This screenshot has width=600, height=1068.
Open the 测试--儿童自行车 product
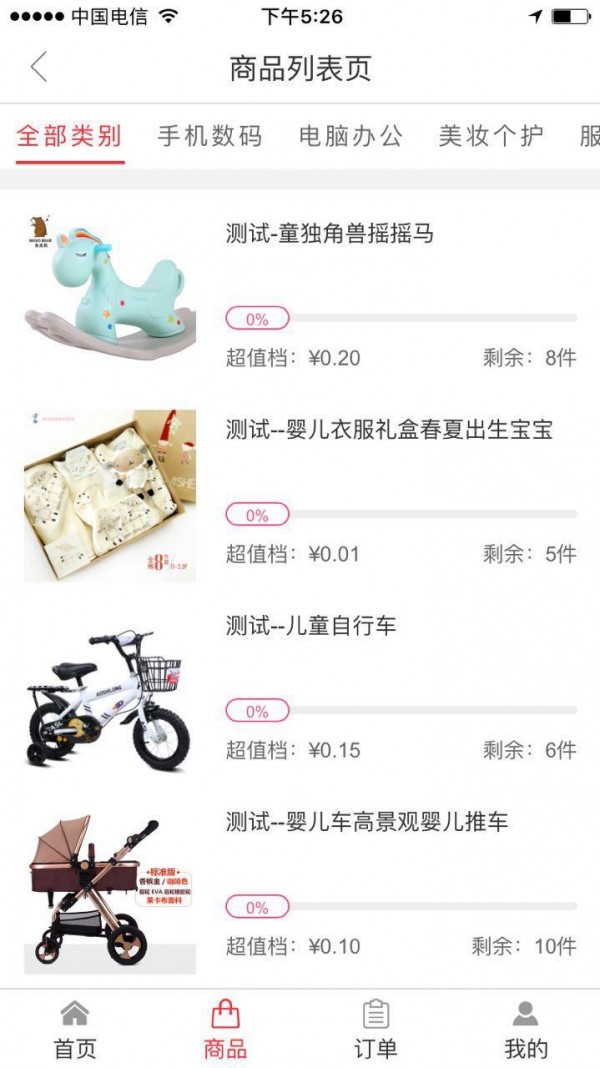(311, 627)
